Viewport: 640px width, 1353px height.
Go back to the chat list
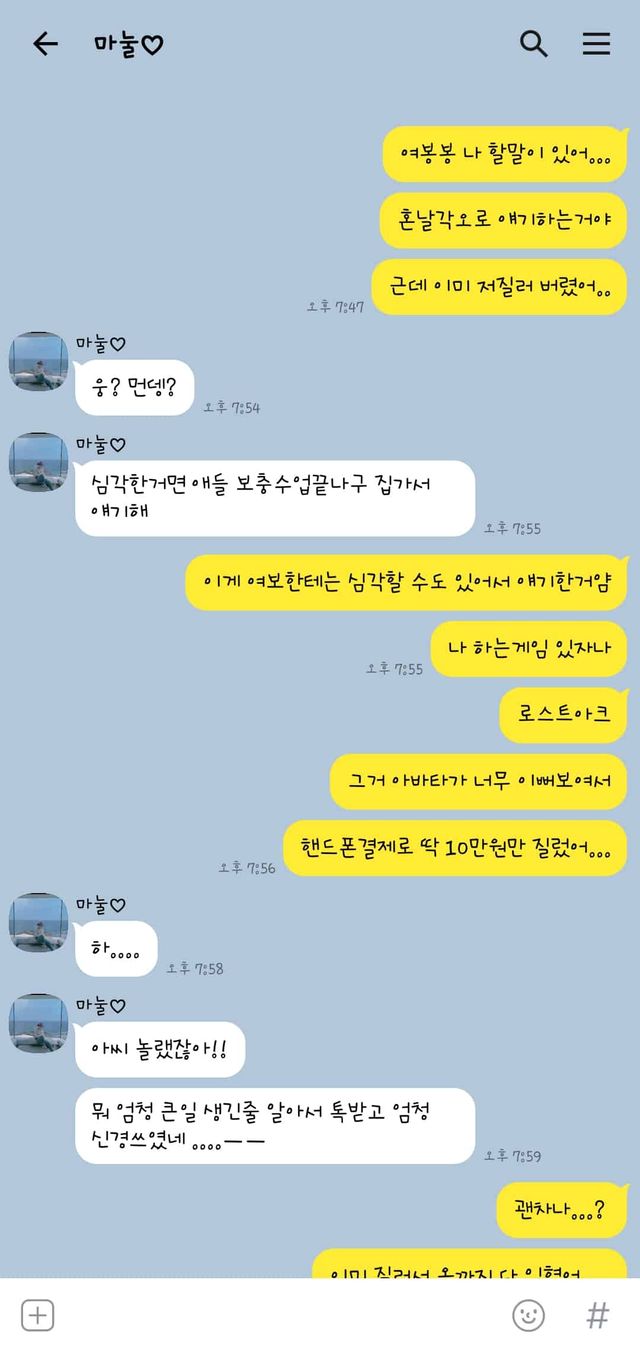point(45,44)
